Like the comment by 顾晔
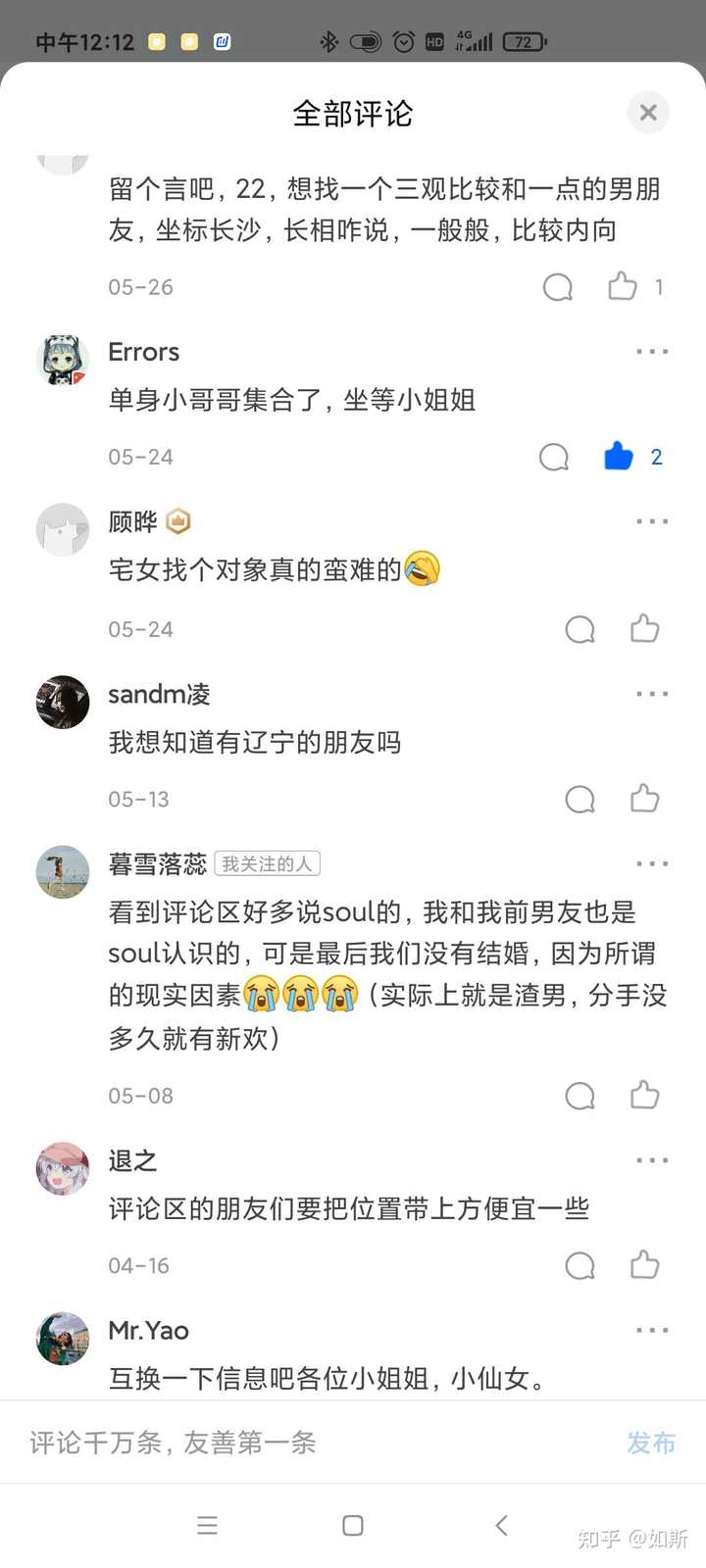Image resolution: width=706 pixels, height=1568 pixels. point(644,628)
